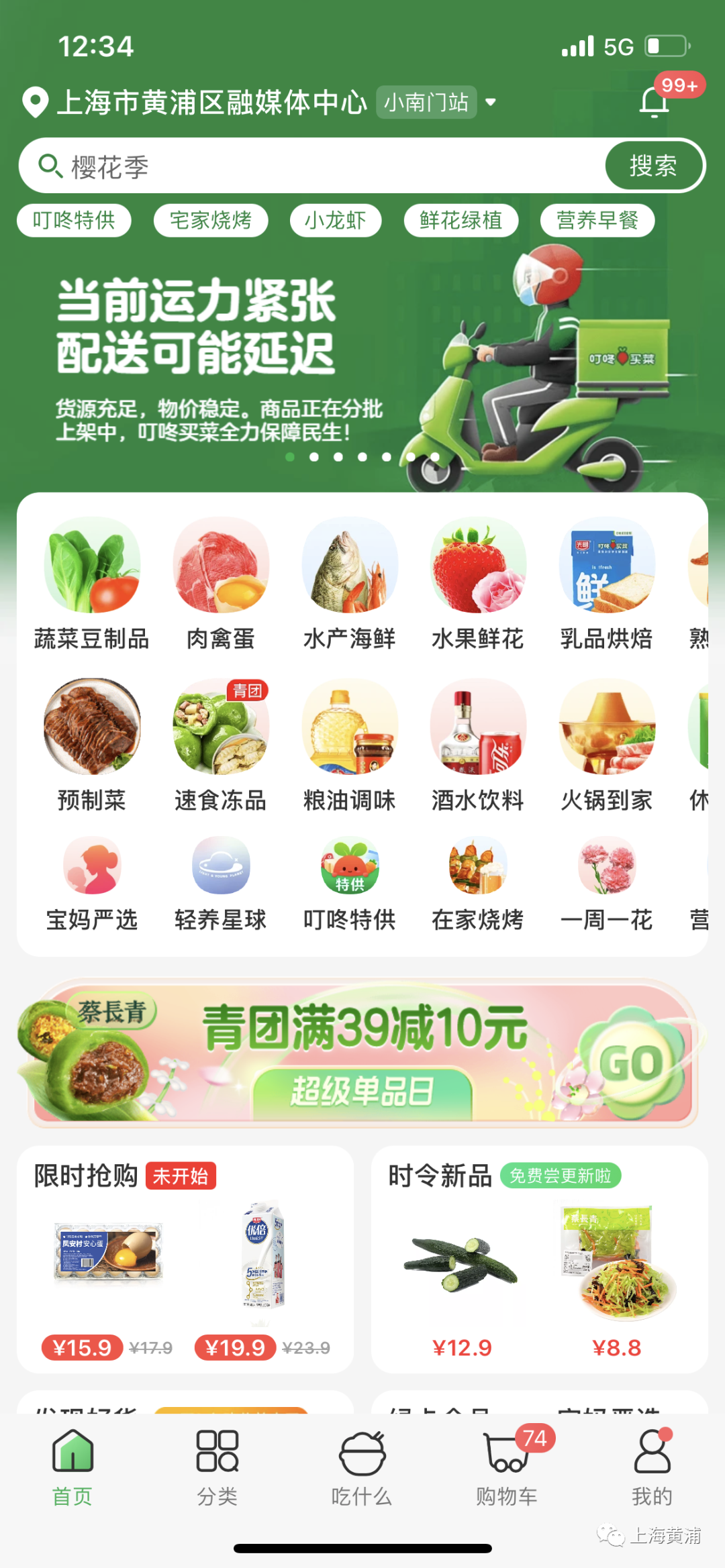
Task: Switch to the 分类 tab
Action: [x=217, y=1468]
